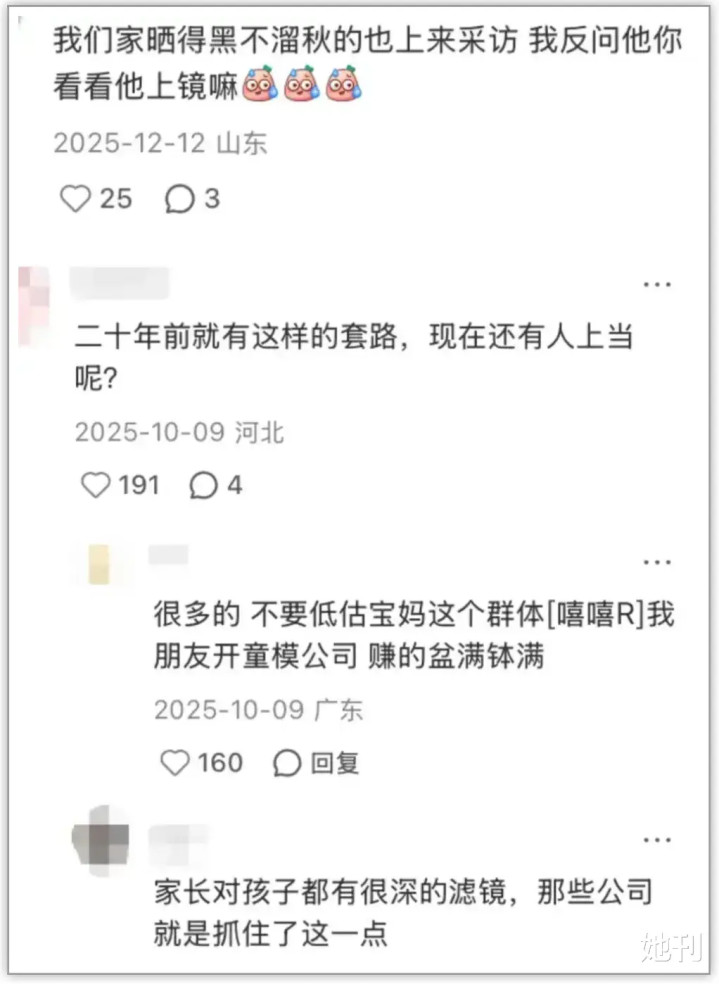Open the avatar of the 家长对孩子 commenter
The height and width of the screenshot is (984, 719).
[x=101, y=842]
